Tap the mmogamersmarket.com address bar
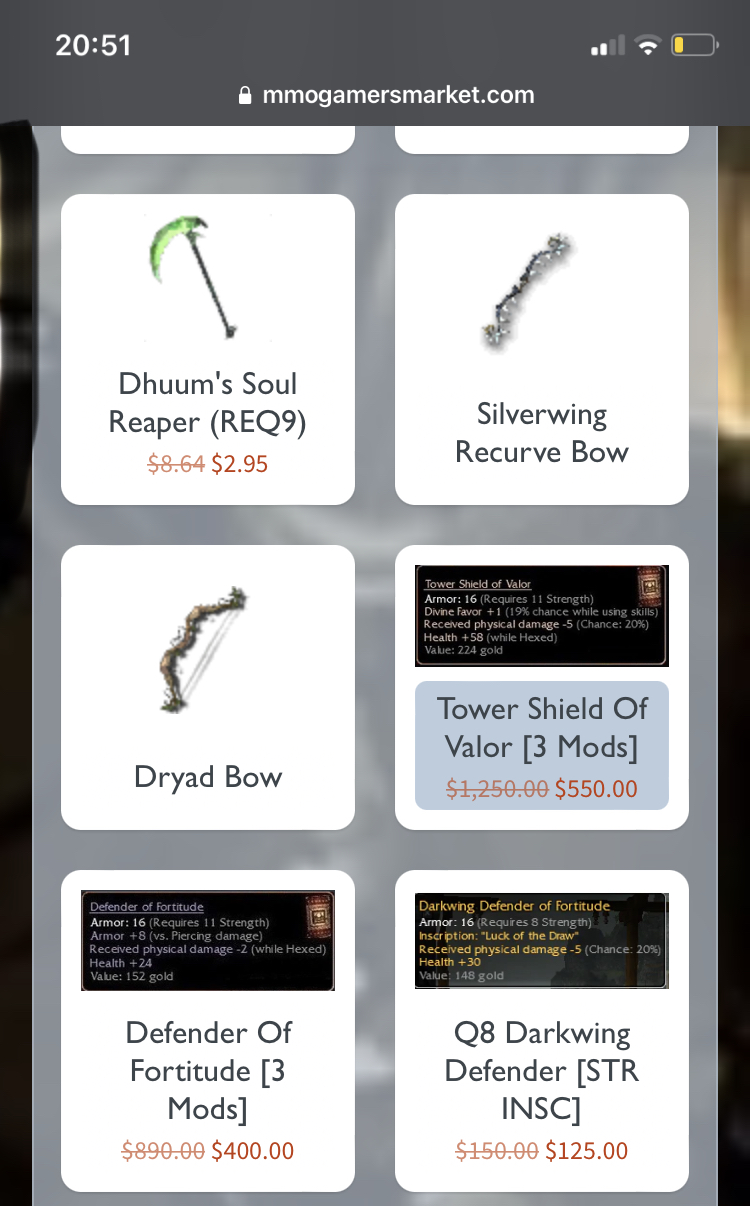 pos(385,96)
